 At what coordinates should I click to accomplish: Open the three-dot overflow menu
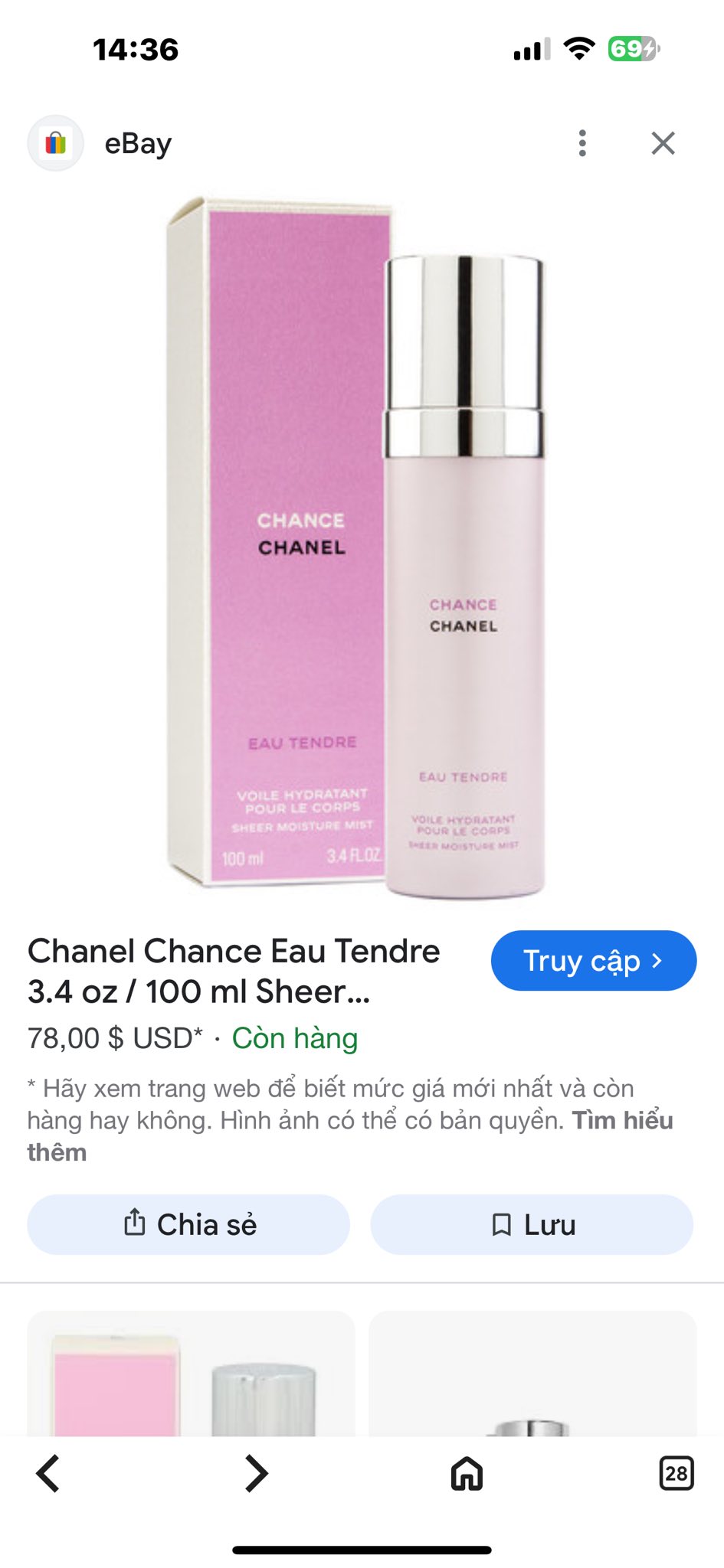click(582, 143)
